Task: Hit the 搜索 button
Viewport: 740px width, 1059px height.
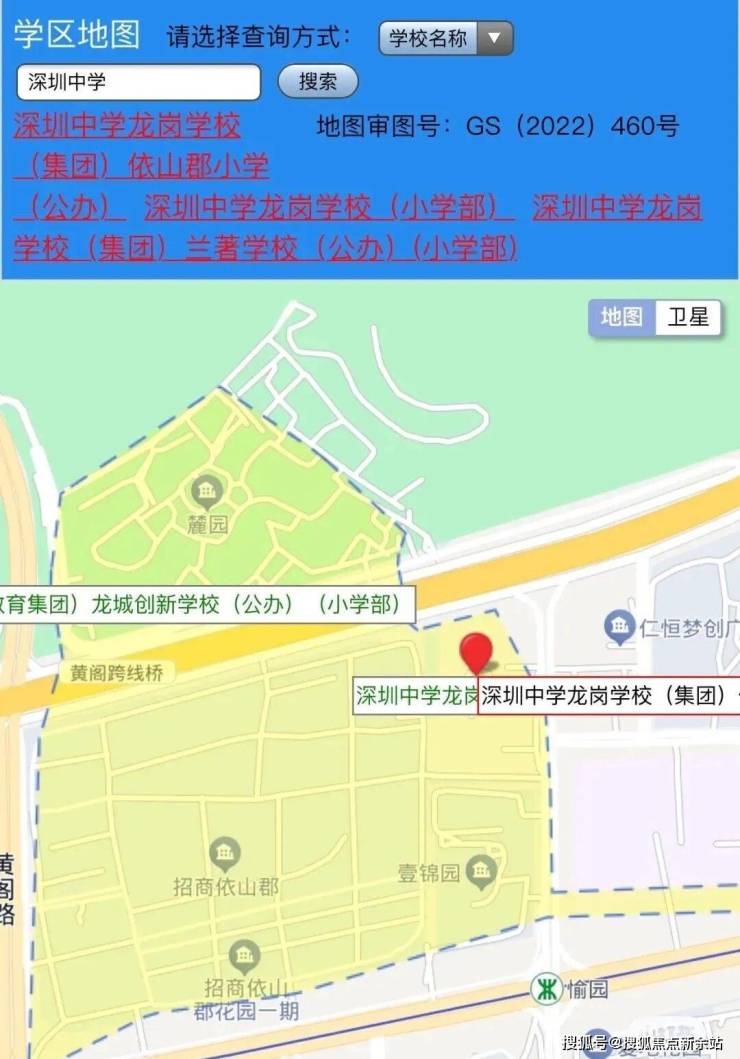Action: tap(317, 82)
